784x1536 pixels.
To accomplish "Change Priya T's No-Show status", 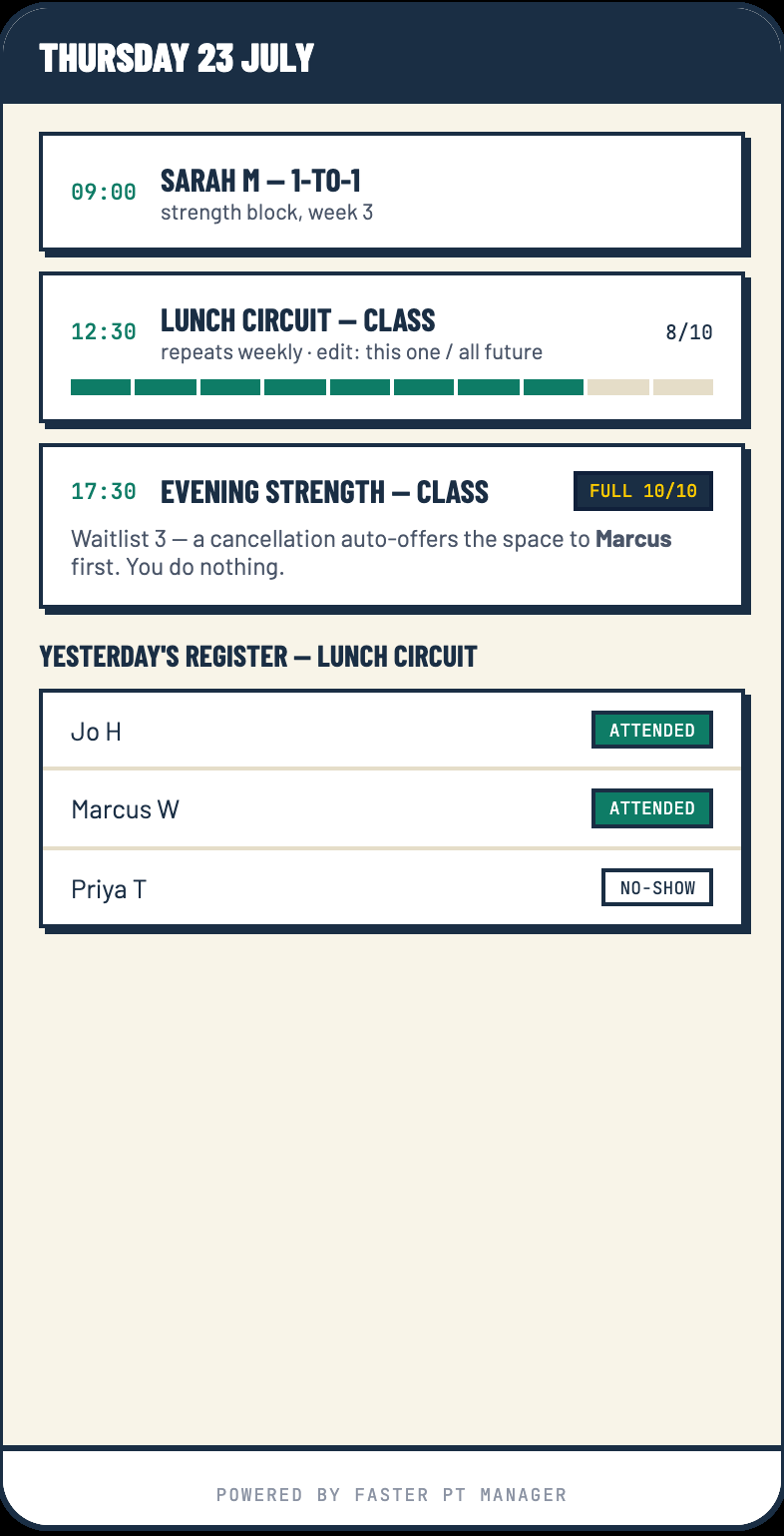I will tap(657, 887).
